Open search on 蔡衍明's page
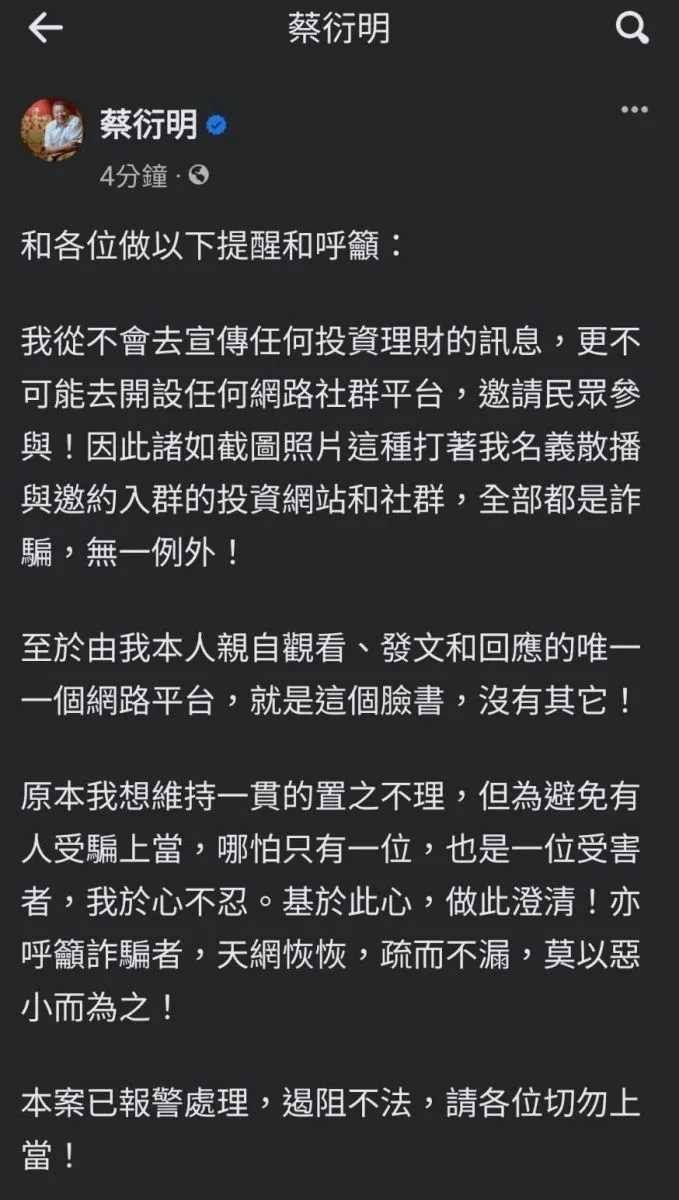This screenshot has width=679, height=1200. pyautogui.click(x=632, y=29)
